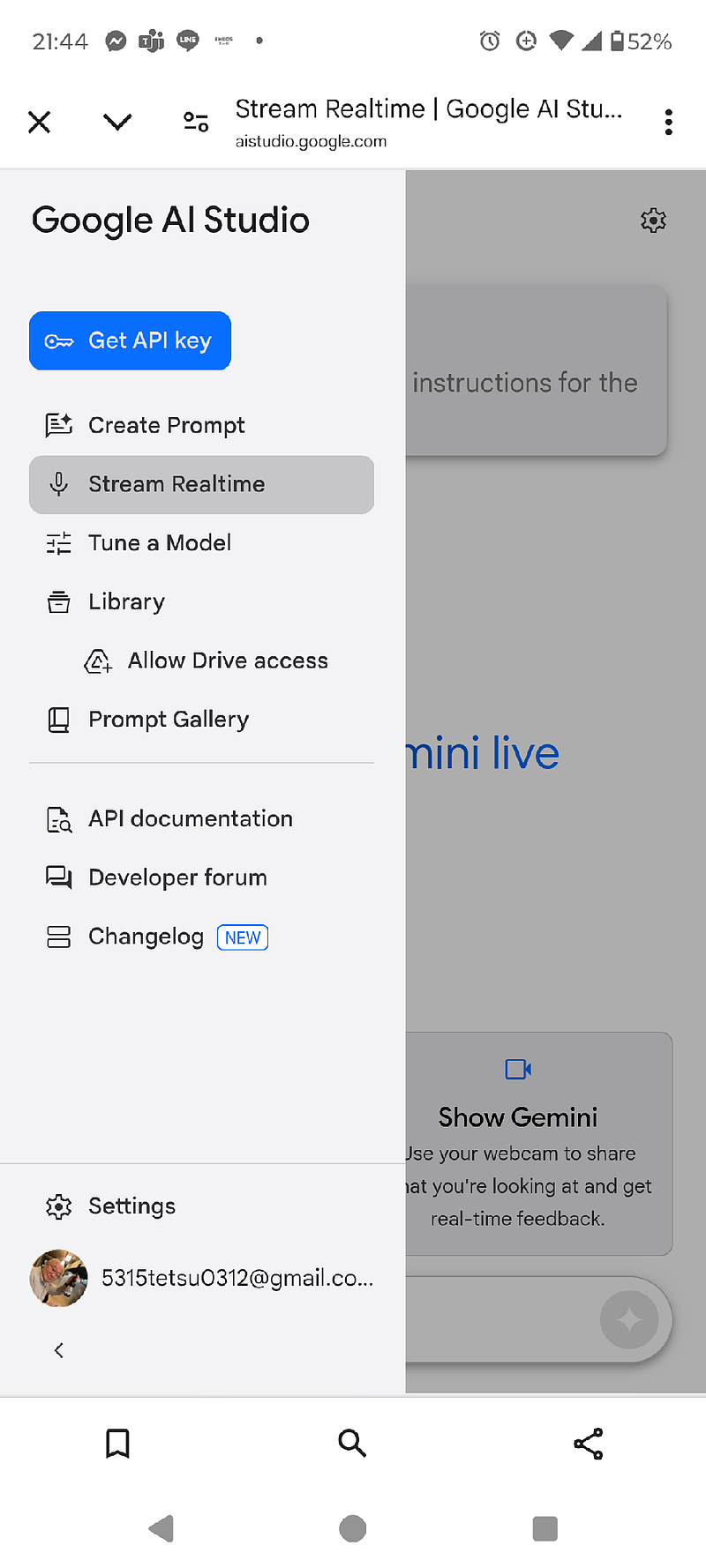706x1568 pixels.
Task: Open the Prompt Gallery icon
Action: pyautogui.click(x=58, y=719)
